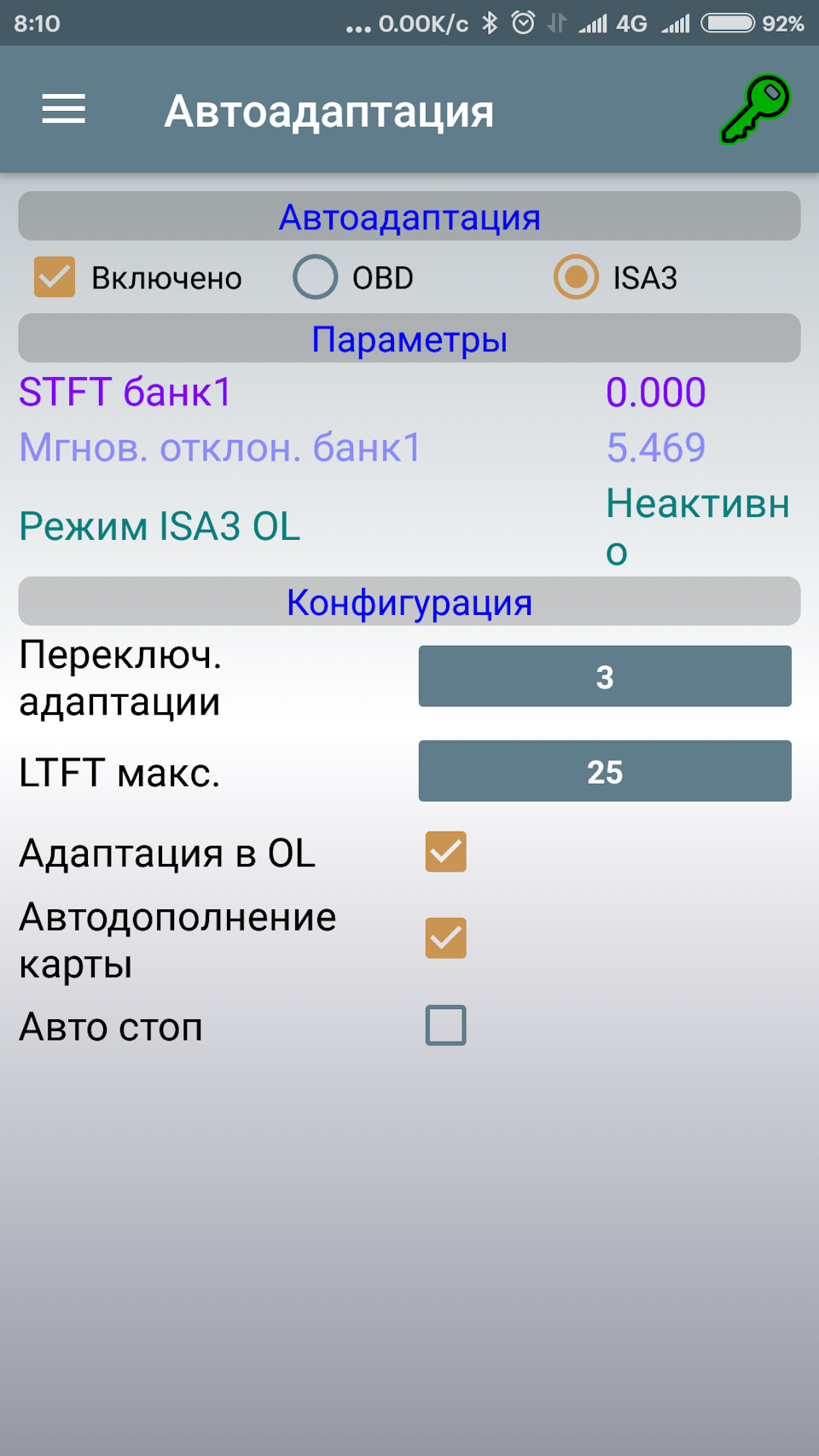Tap the Режим ISA3 OL parameter row
Viewport: 819px width, 1456px height.
tap(159, 526)
